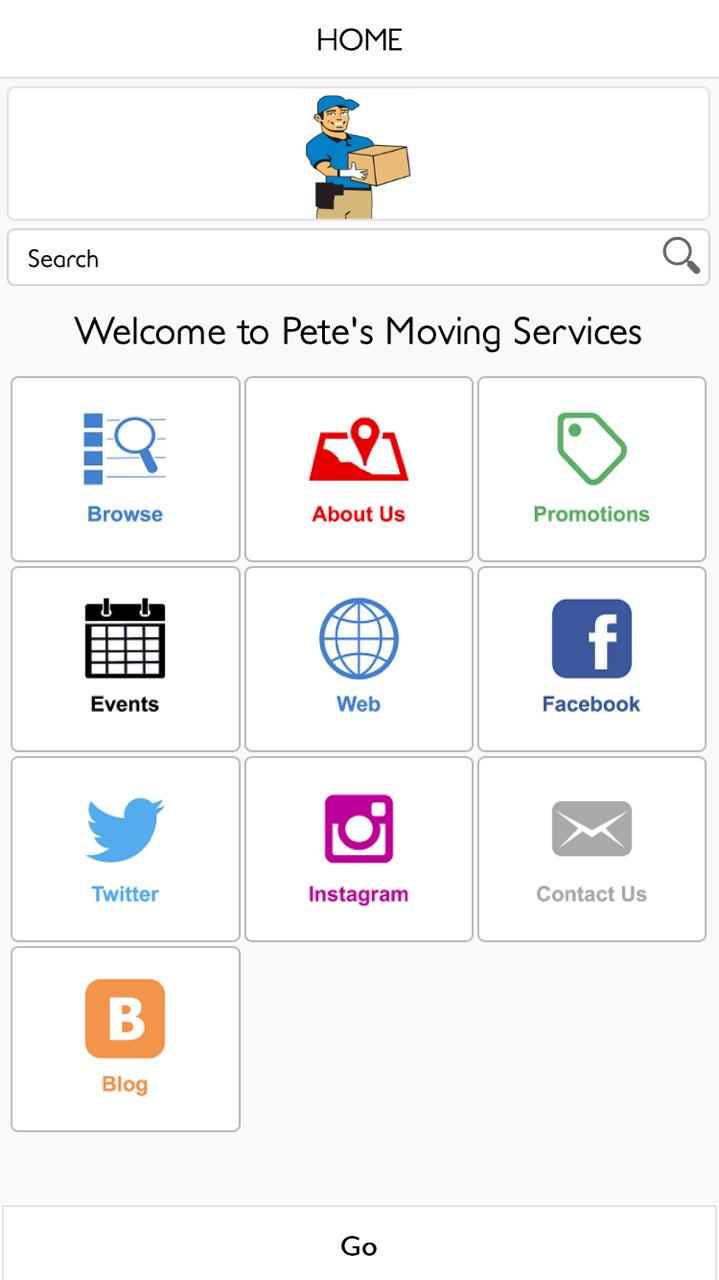Open the Browse tile
Screen dimensions: 719x1280
125,469
